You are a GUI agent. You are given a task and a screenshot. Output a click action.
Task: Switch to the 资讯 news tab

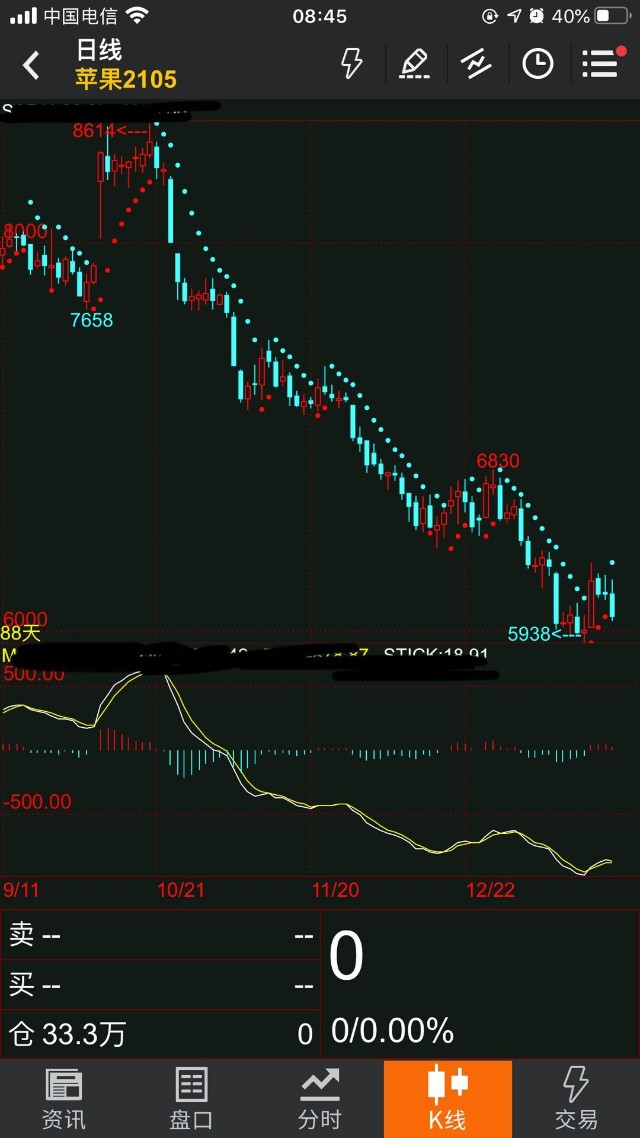[x=64, y=1098]
